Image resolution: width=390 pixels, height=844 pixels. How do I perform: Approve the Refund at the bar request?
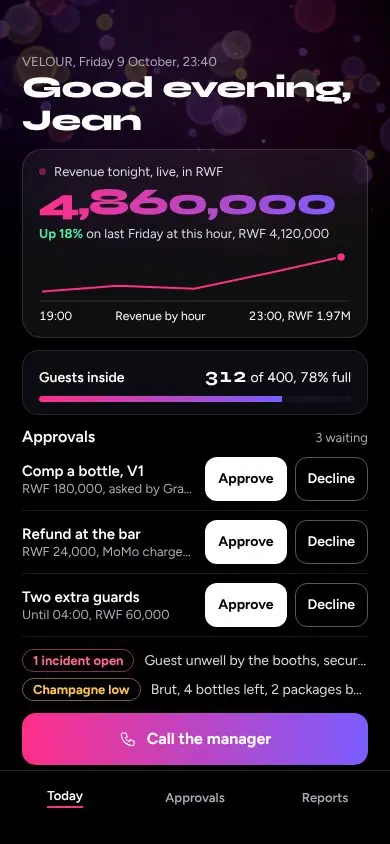(246, 541)
